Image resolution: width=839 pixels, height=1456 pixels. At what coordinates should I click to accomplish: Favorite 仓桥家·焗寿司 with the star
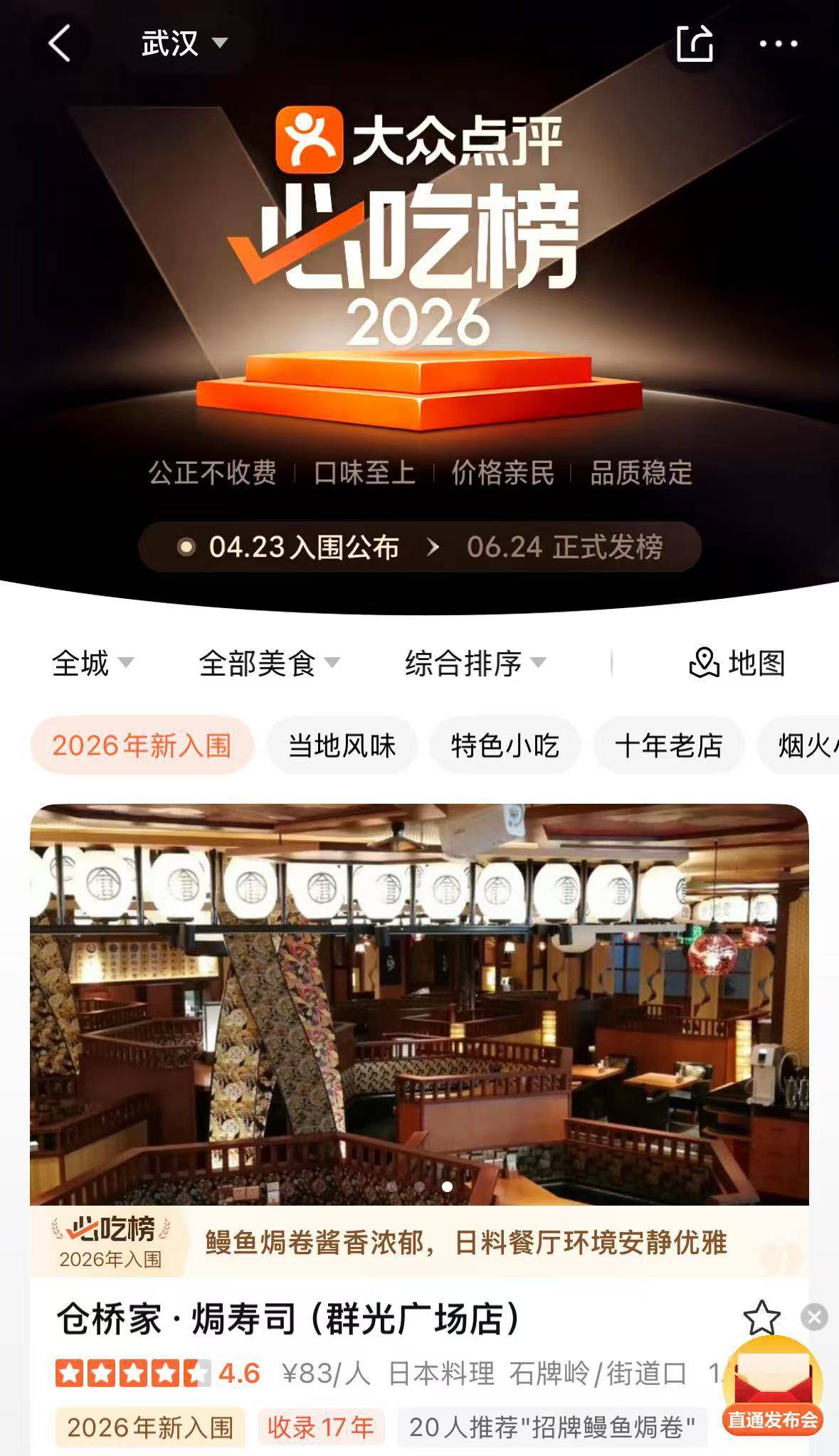pos(761,1318)
